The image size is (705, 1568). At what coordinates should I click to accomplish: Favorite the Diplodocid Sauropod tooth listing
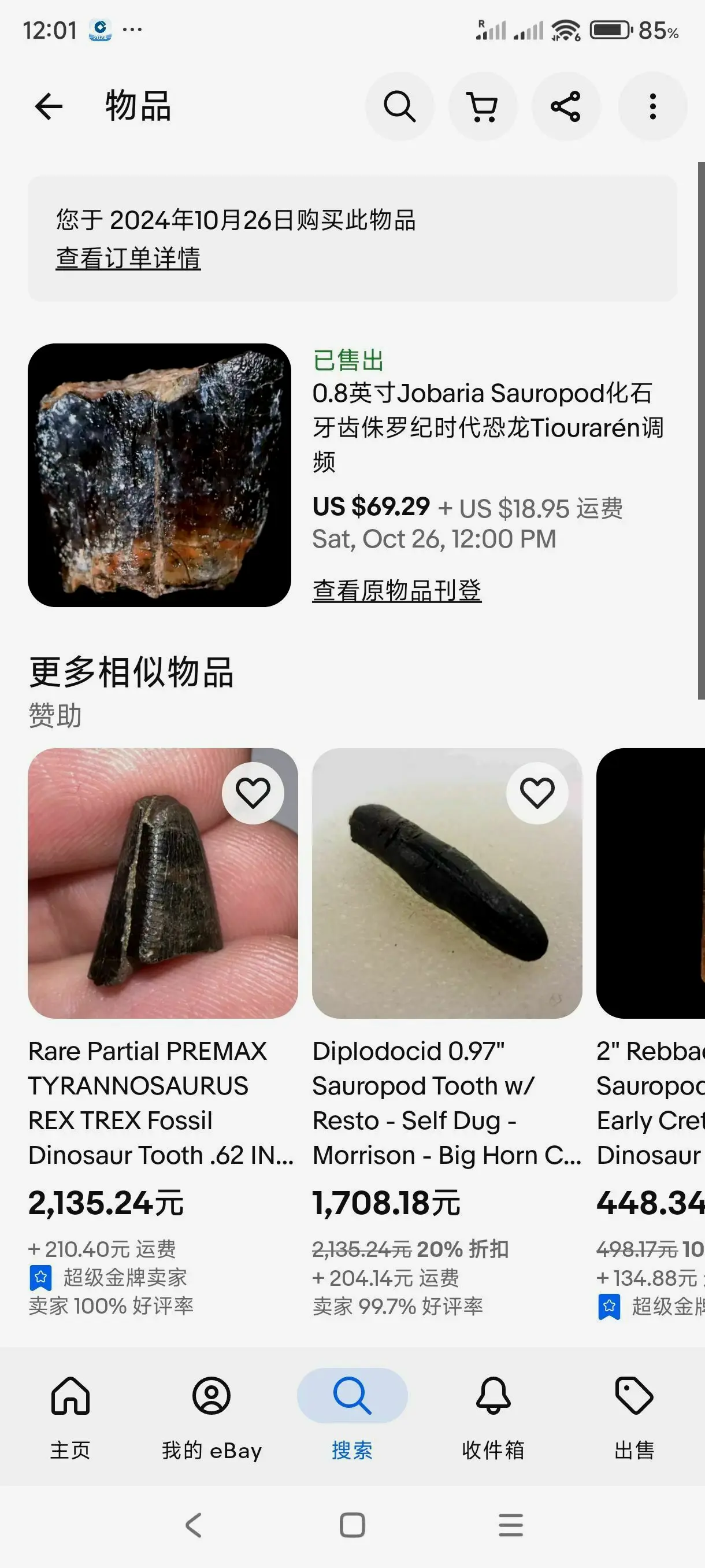point(537,793)
